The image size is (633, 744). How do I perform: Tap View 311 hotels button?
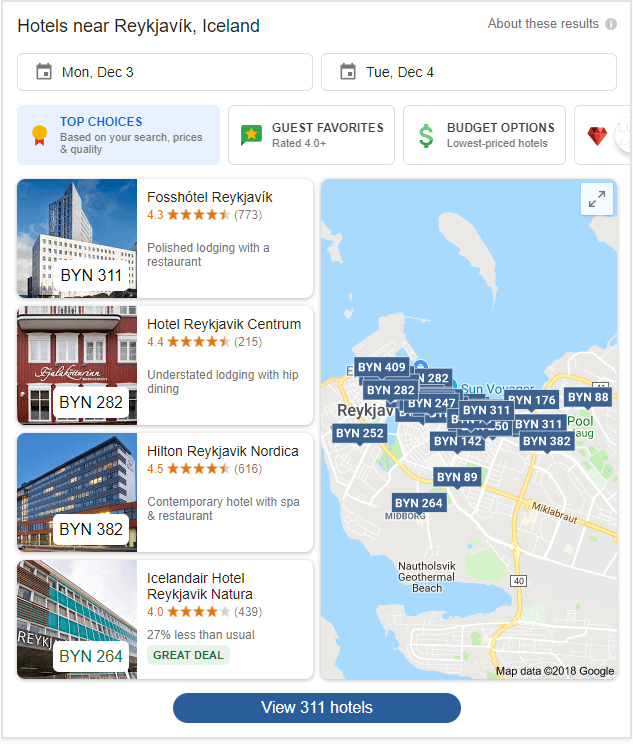tap(316, 708)
